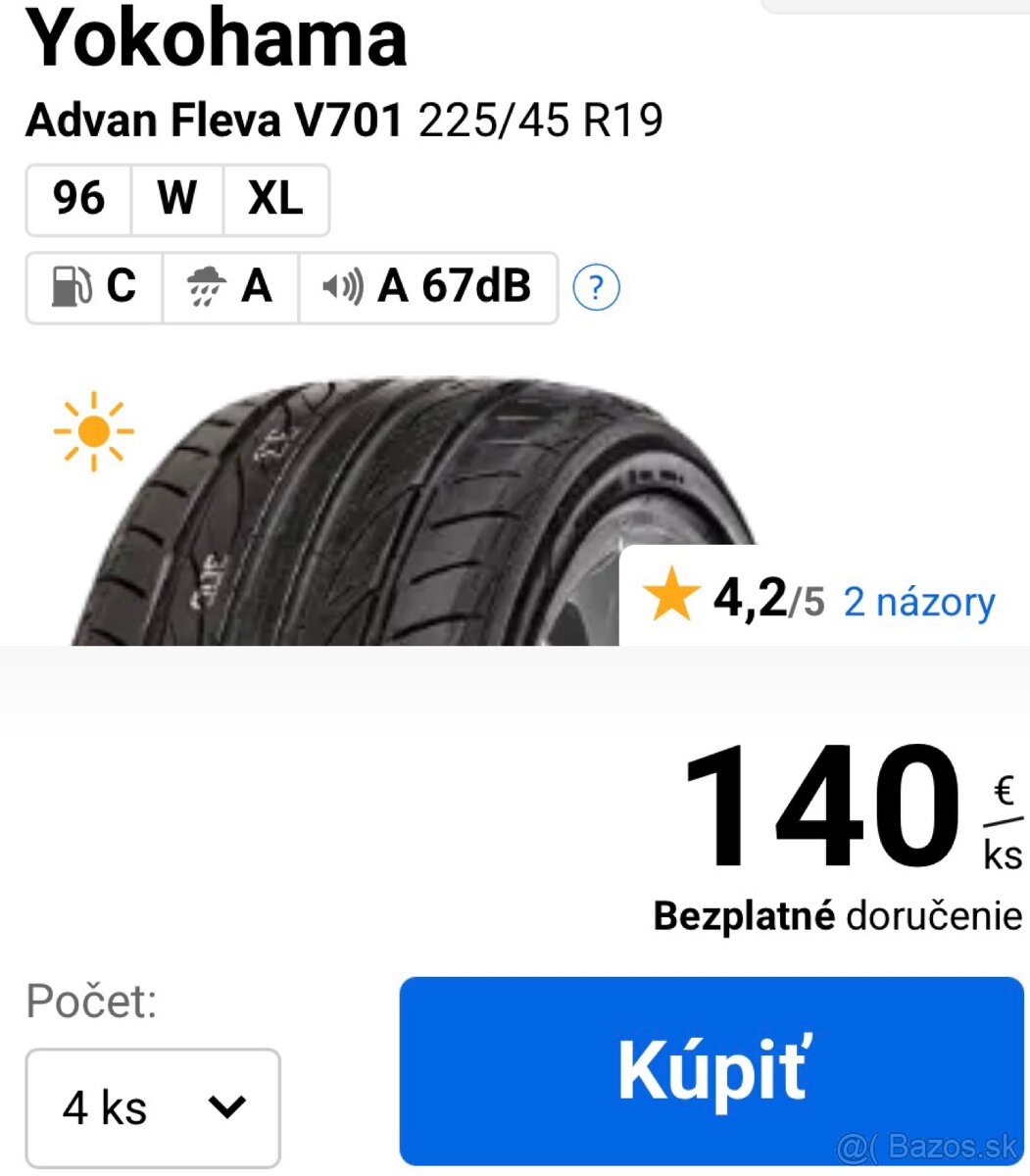Click the 4,2/5 rating score

tap(767, 599)
